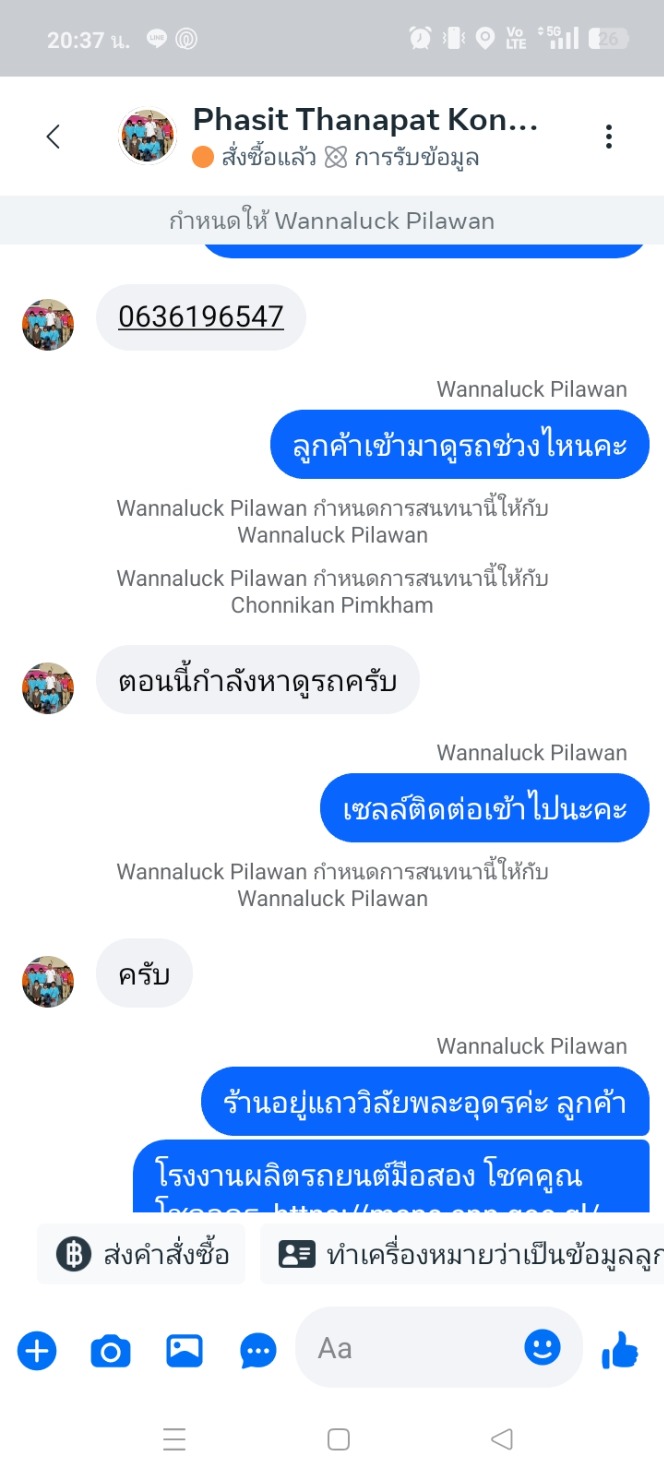Screen dimensions: 664x1480
Task: Send a thumbs-up like
Action: 620,1351
